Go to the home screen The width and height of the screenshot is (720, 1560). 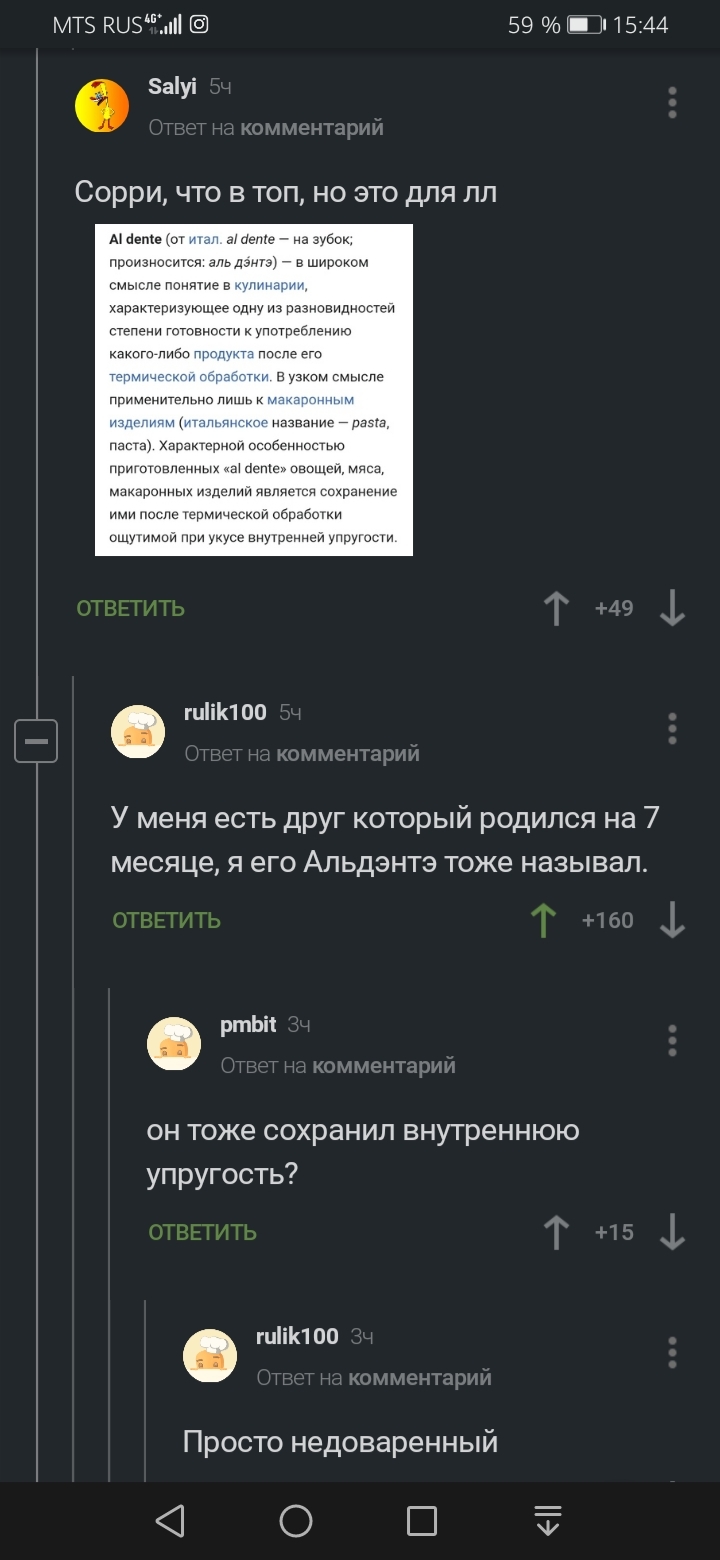tap(296, 1521)
